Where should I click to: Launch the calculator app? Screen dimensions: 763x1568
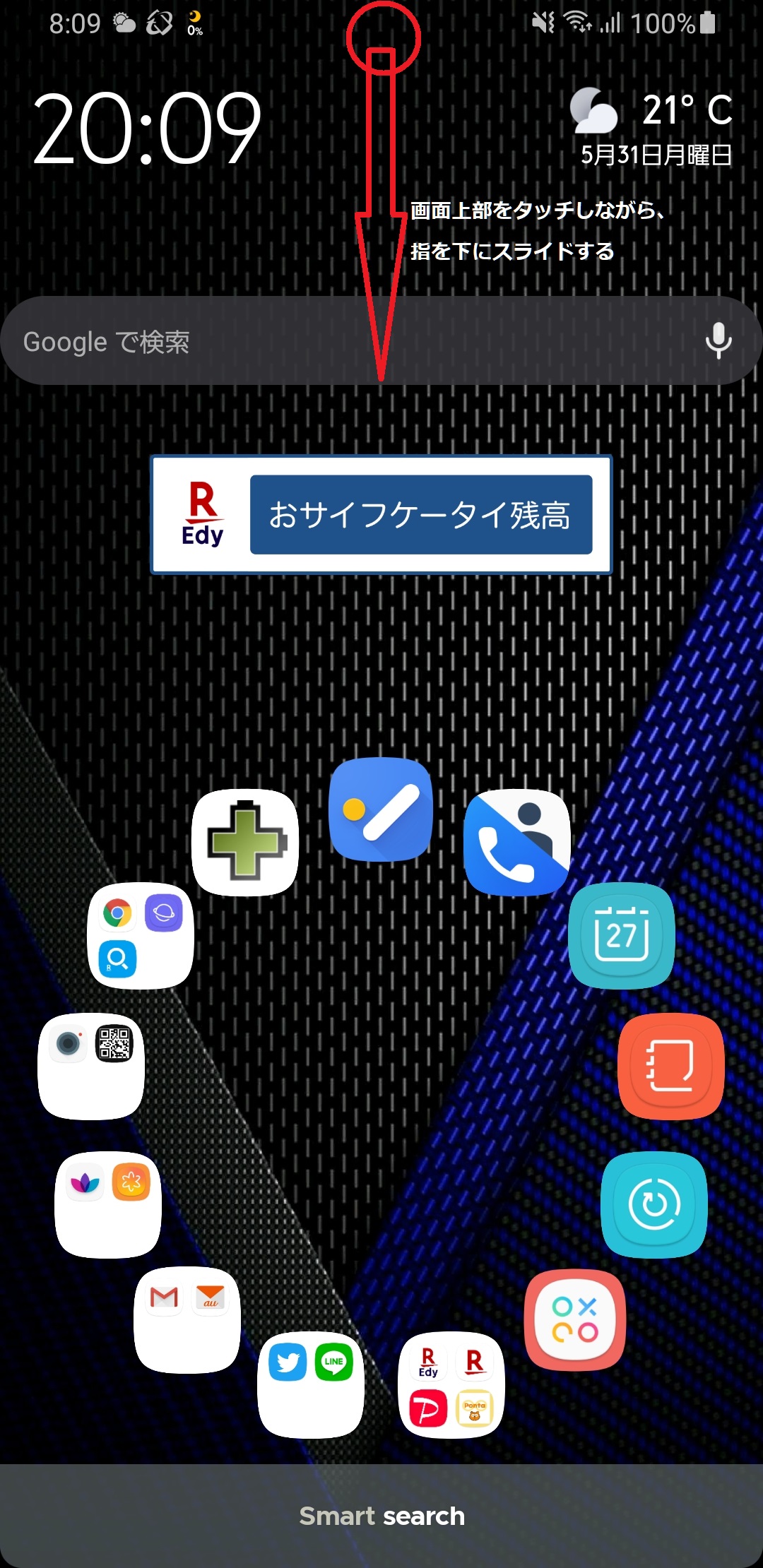575,1320
